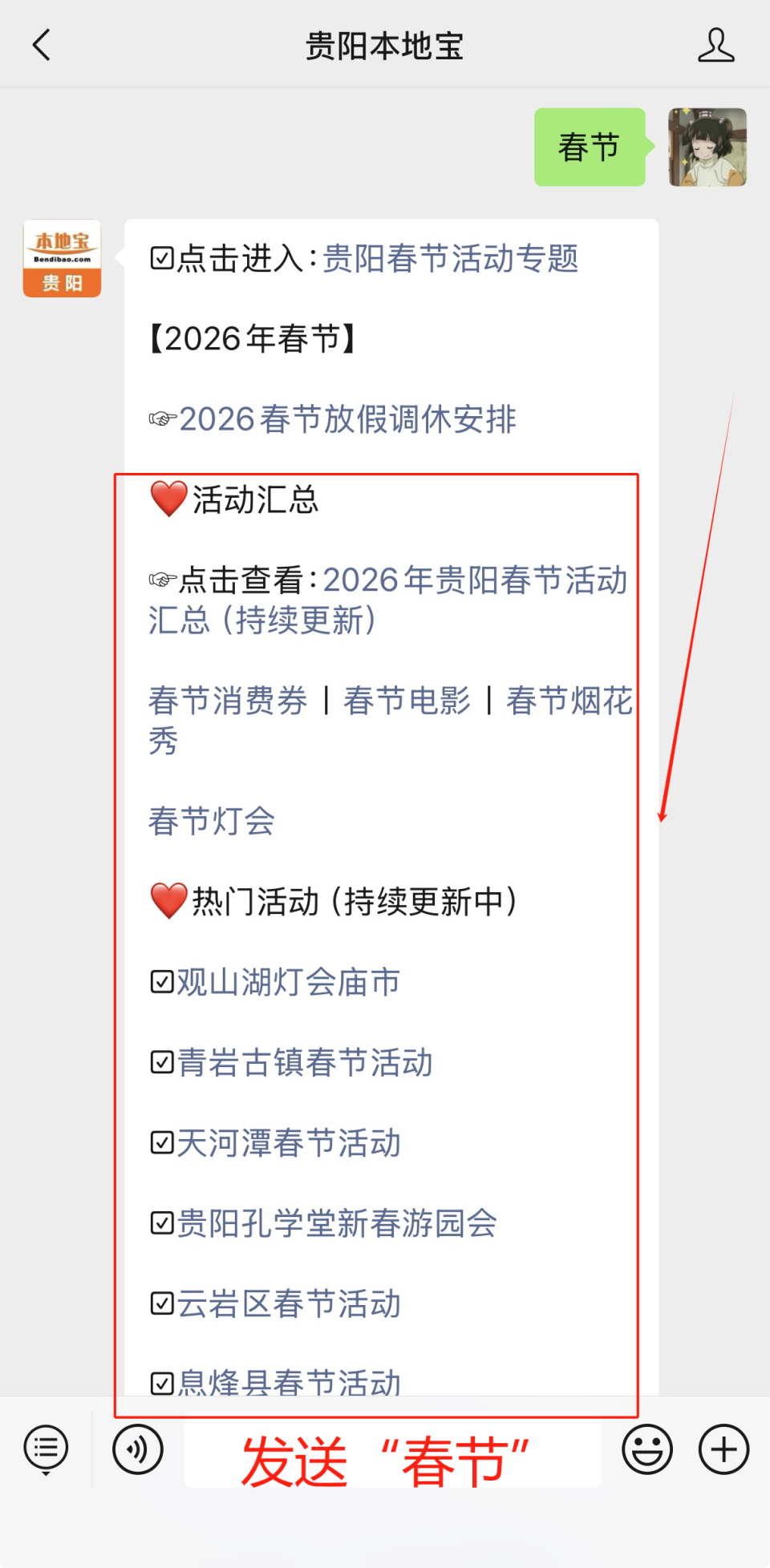The width and height of the screenshot is (770, 1568).
Task: Open the 息烽县春节活动 link
Action: pos(289,1381)
